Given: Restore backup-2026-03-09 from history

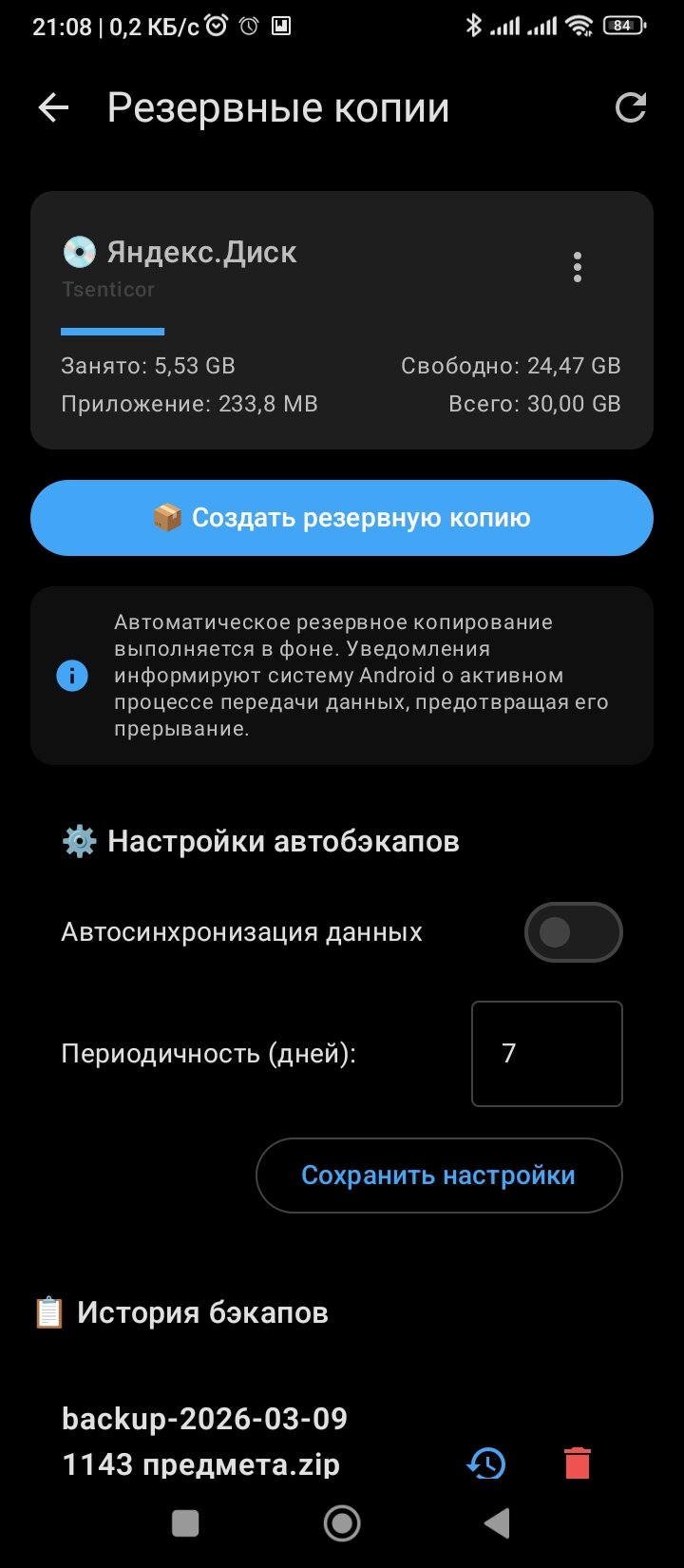Looking at the screenshot, I should (486, 1463).
